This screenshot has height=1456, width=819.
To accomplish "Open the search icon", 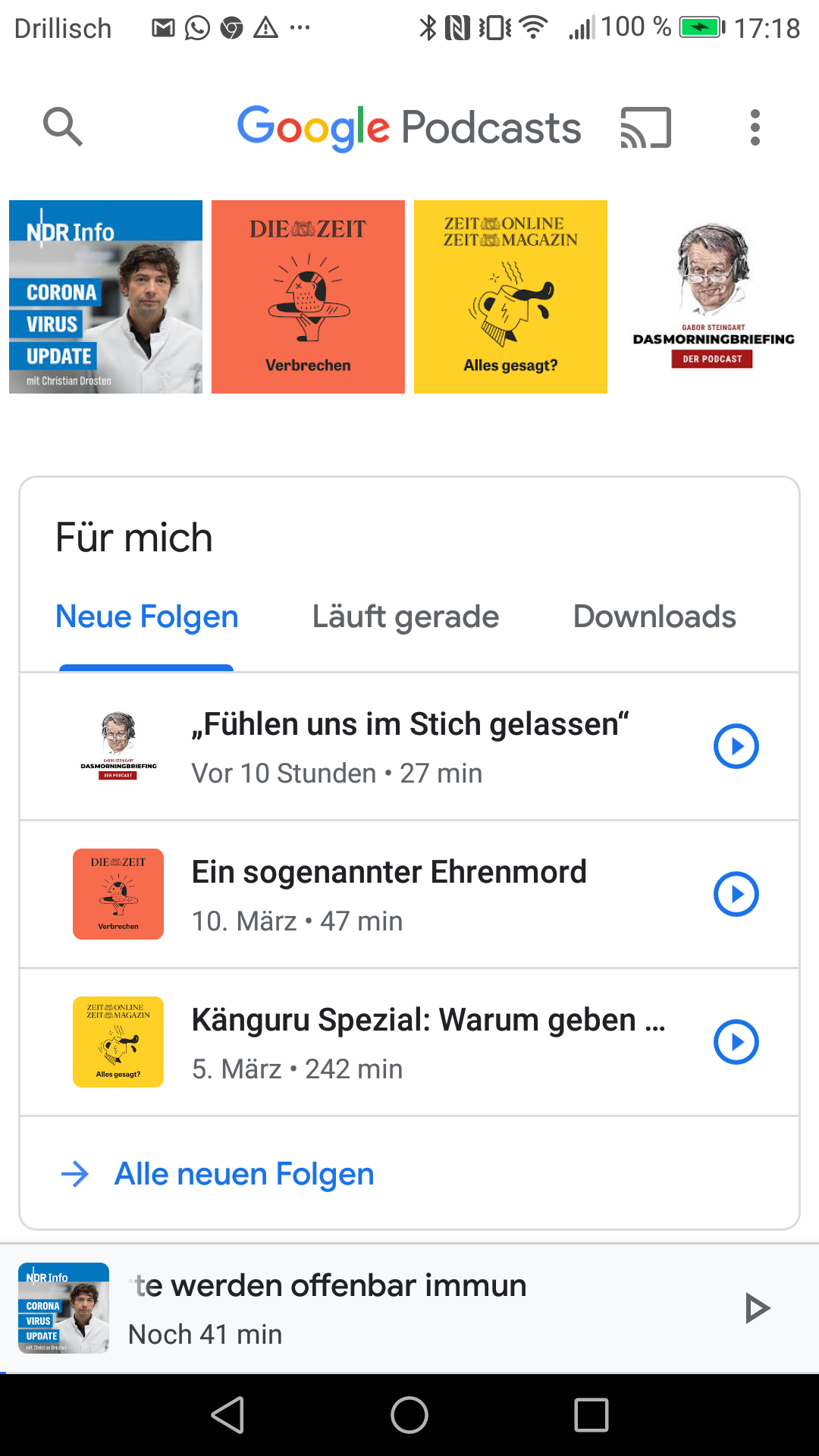I will click(x=62, y=127).
